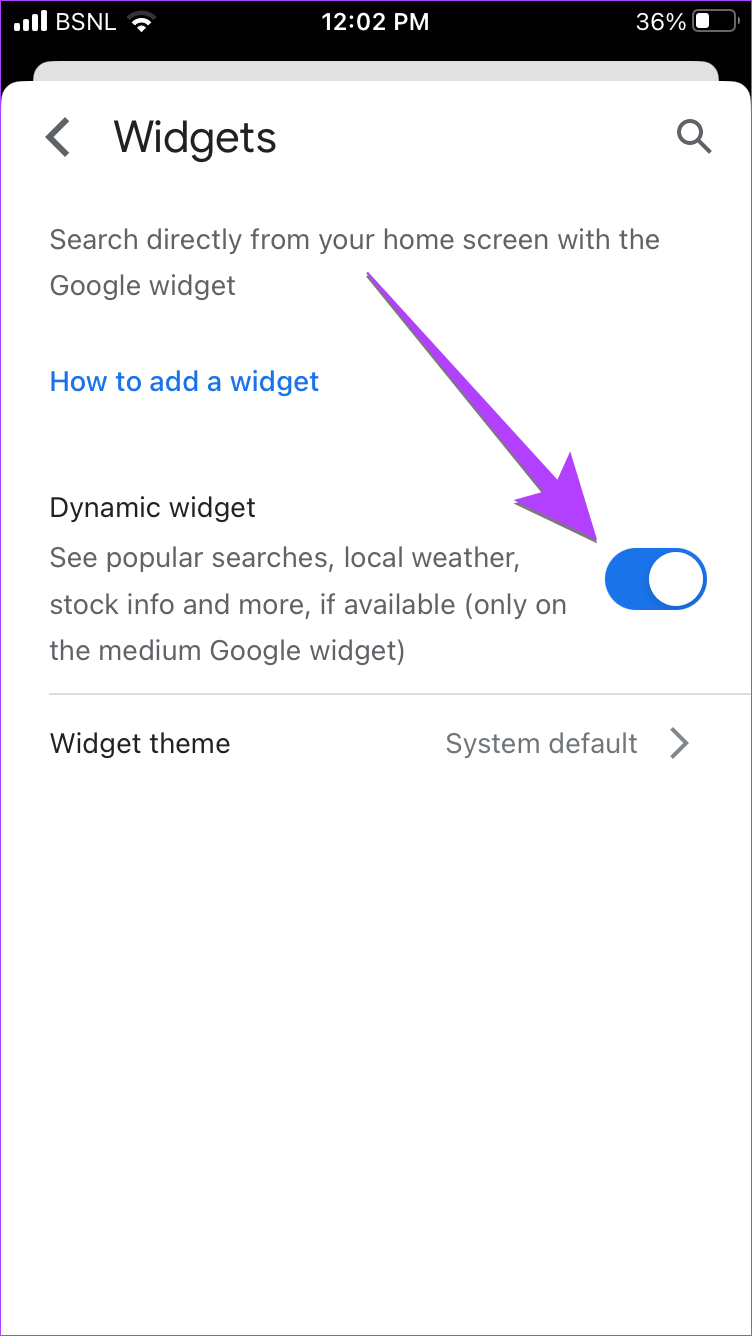Tap System default to change widget theme
The image size is (752, 1336).
tap(541, 743)
